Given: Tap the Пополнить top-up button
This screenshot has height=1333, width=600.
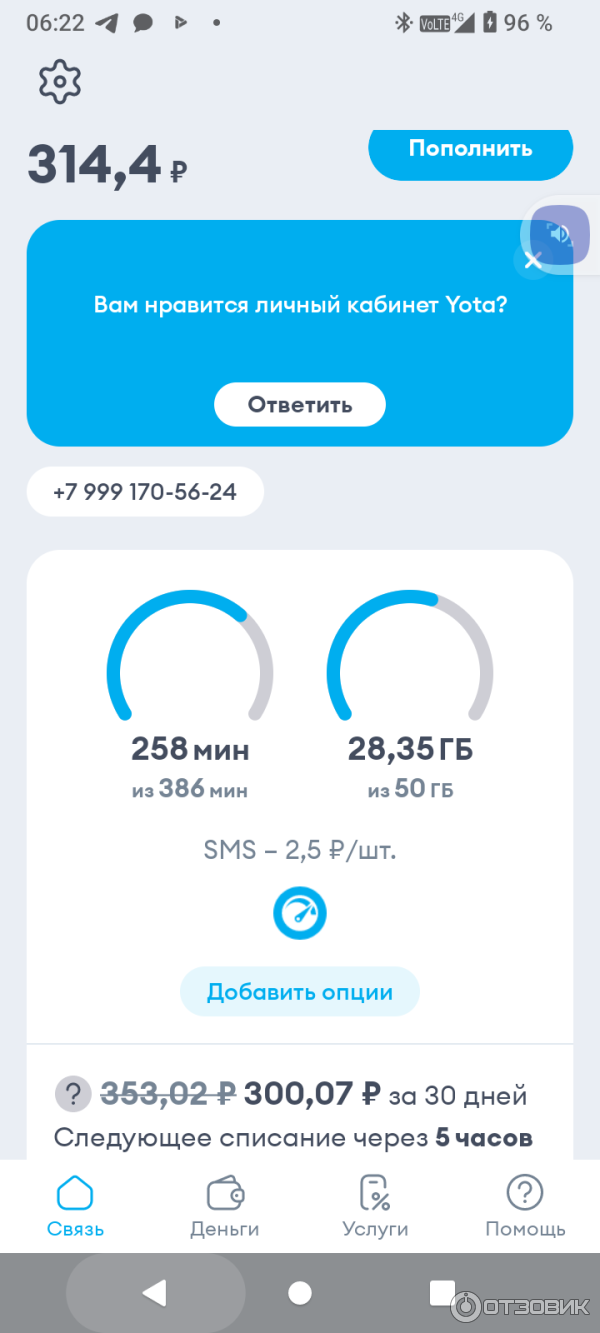Looking at the screenshot, I should tap(470, 150).
